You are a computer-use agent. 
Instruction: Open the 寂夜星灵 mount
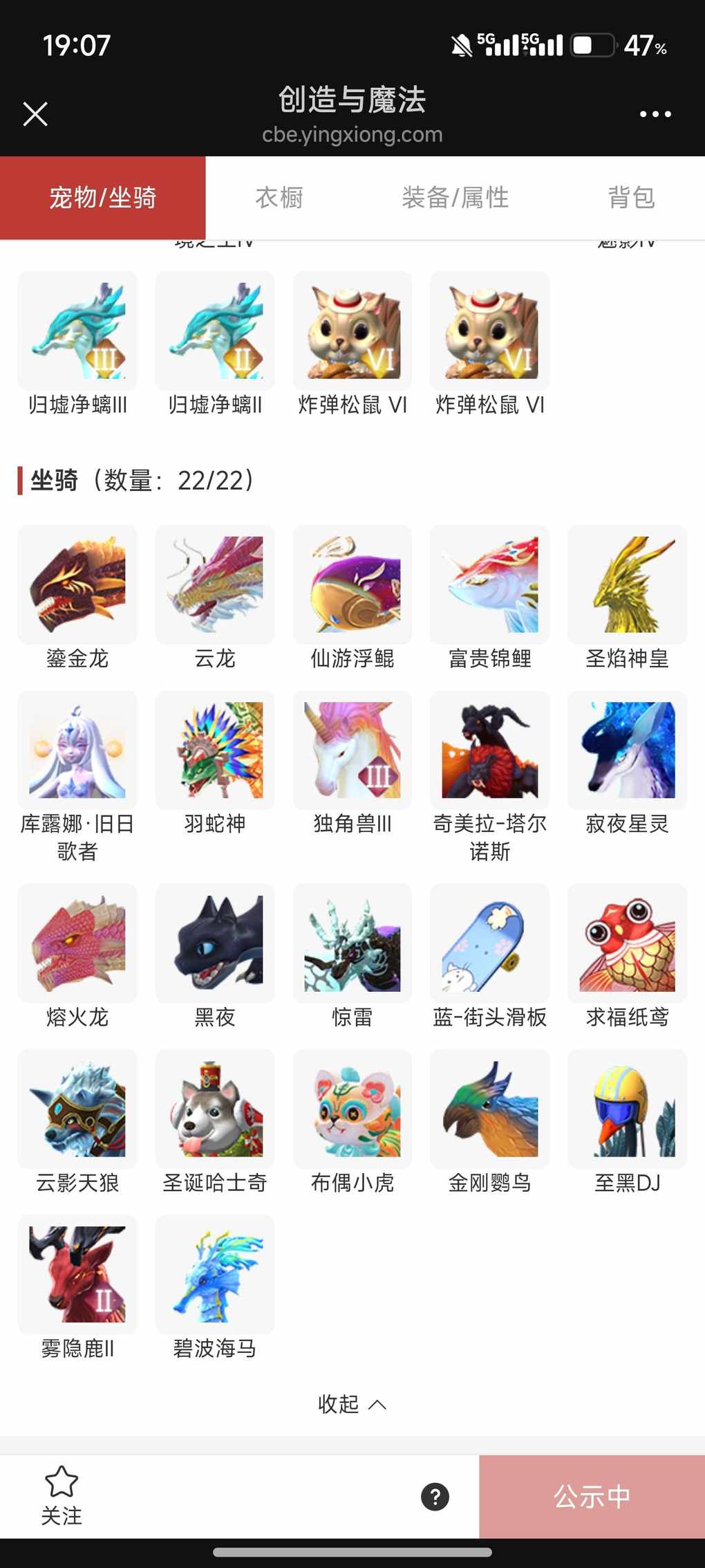[627, 750]
